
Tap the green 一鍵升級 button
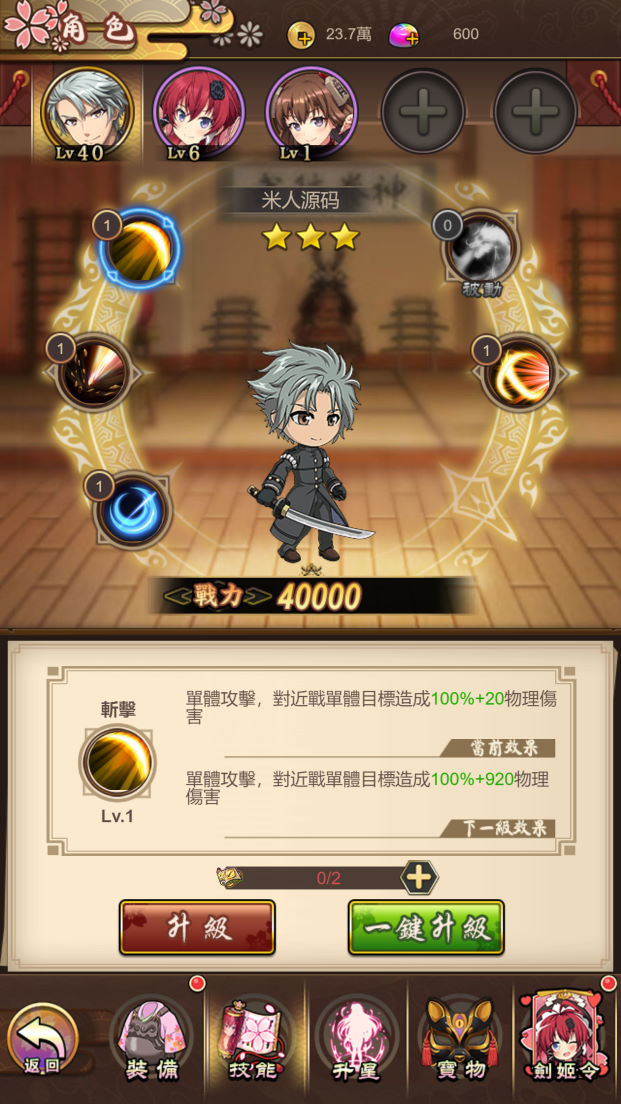(426, 927)
